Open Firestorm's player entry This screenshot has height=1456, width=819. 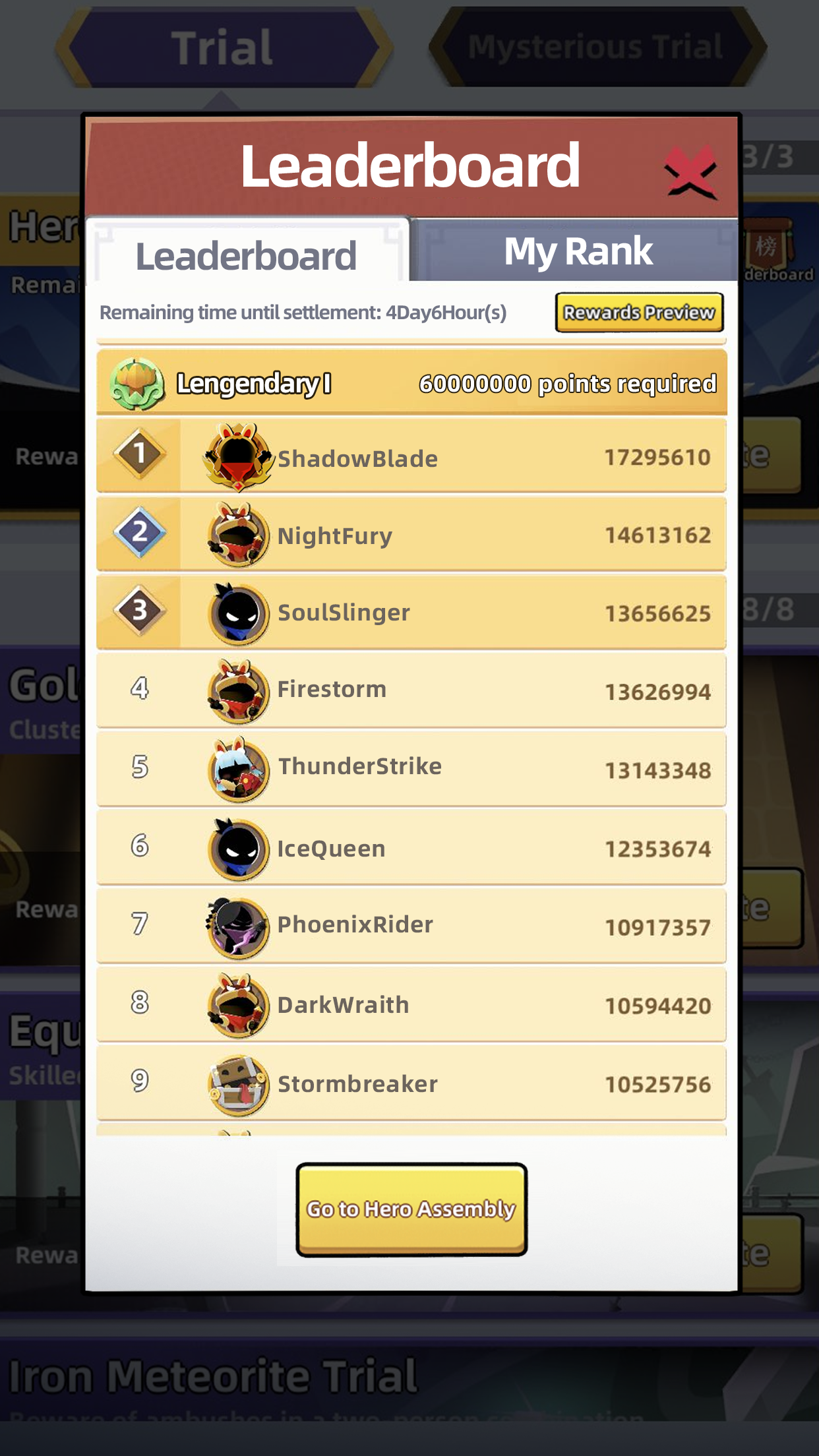tap(411, 690)
